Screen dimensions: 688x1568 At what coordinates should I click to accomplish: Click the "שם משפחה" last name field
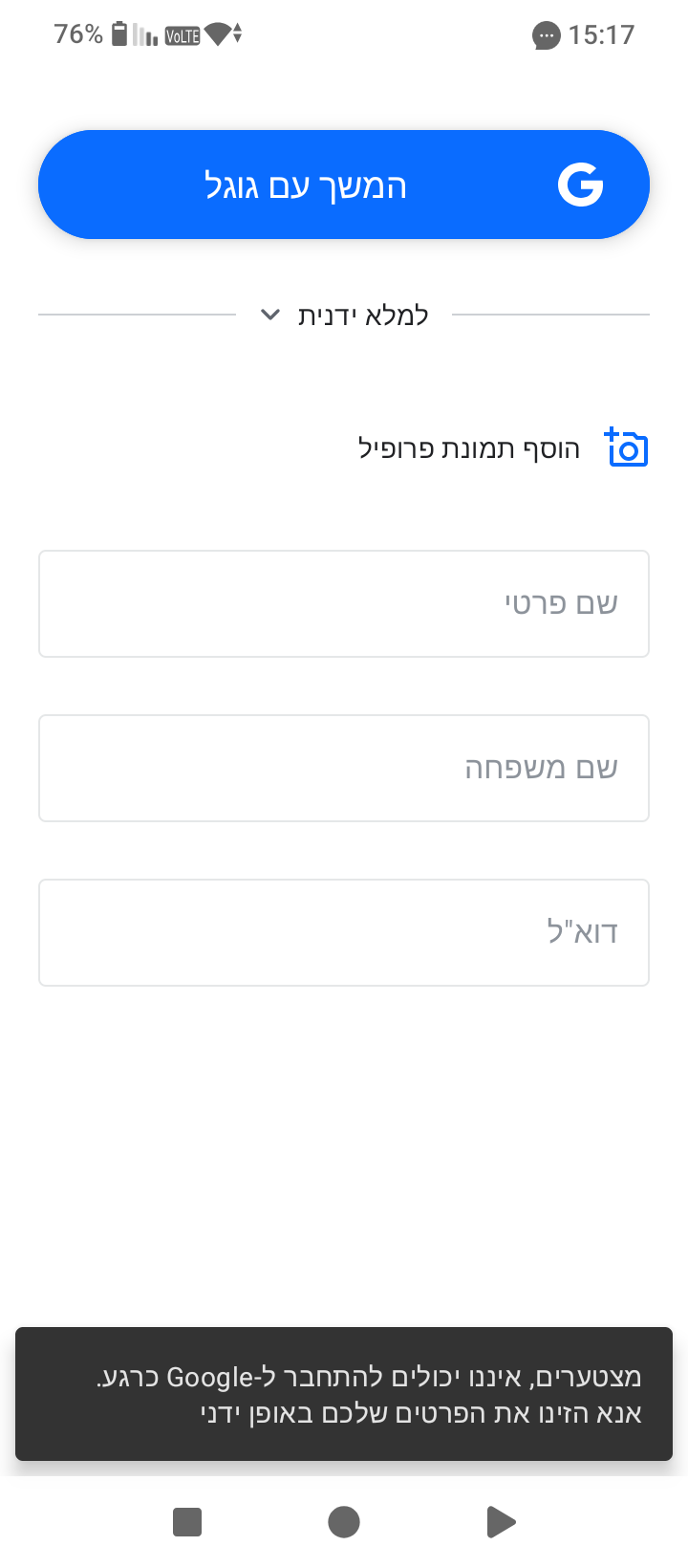tap(344, 768)
